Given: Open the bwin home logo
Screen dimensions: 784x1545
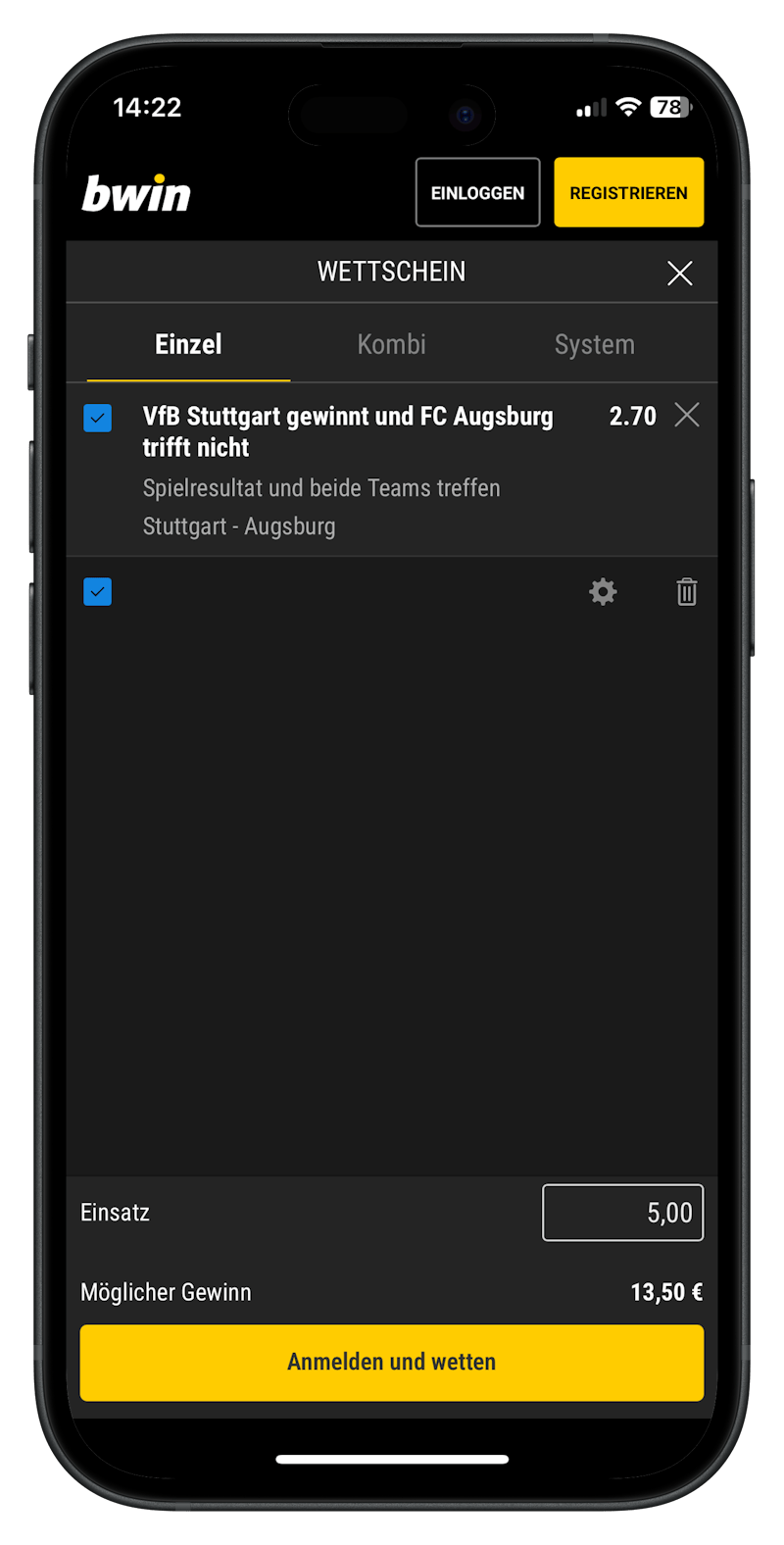Looking at the screenshot, I should pyautogui.click(x=136, y=193).
